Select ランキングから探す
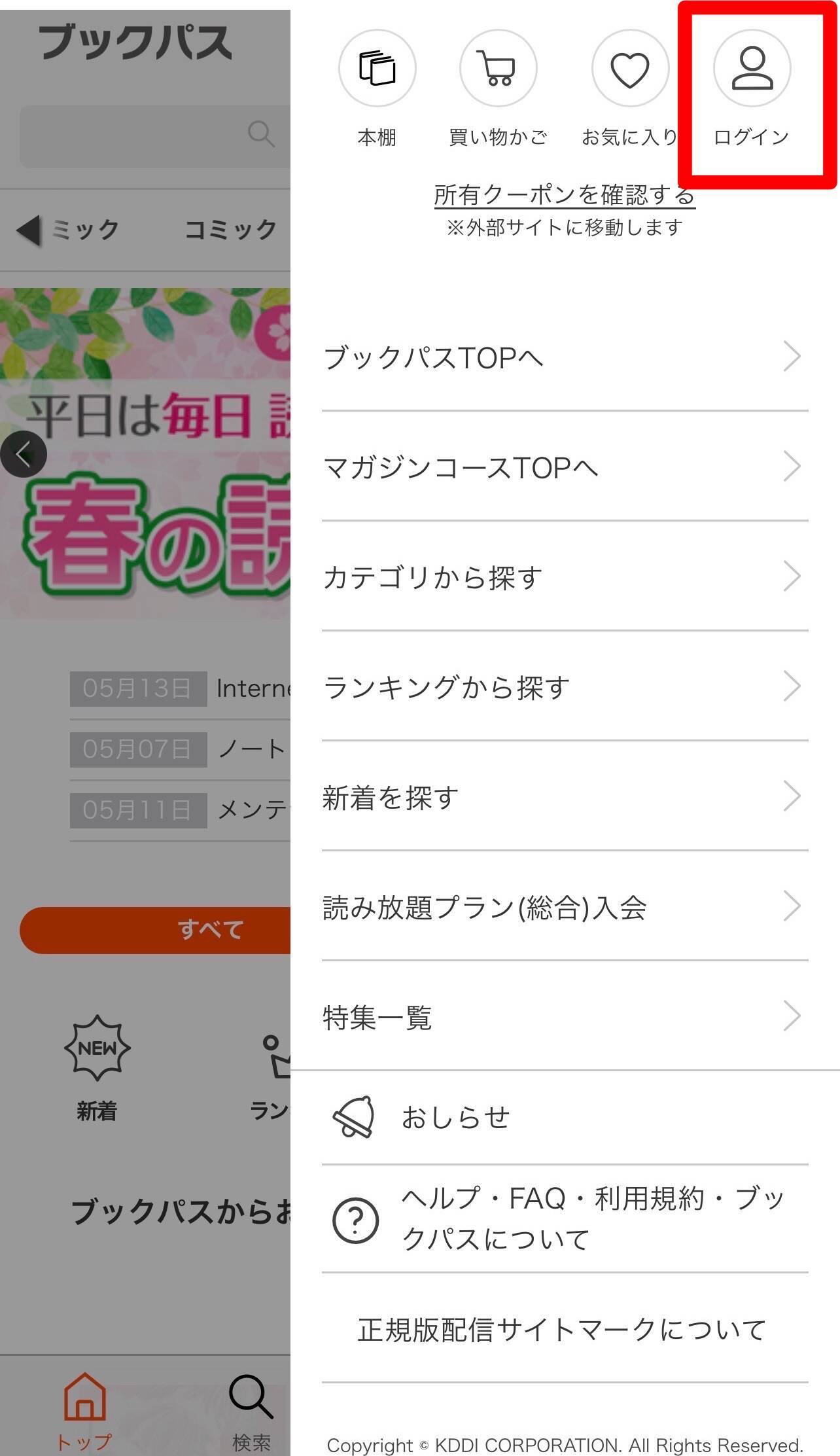 pyautogui.click(x=564, y=687)
